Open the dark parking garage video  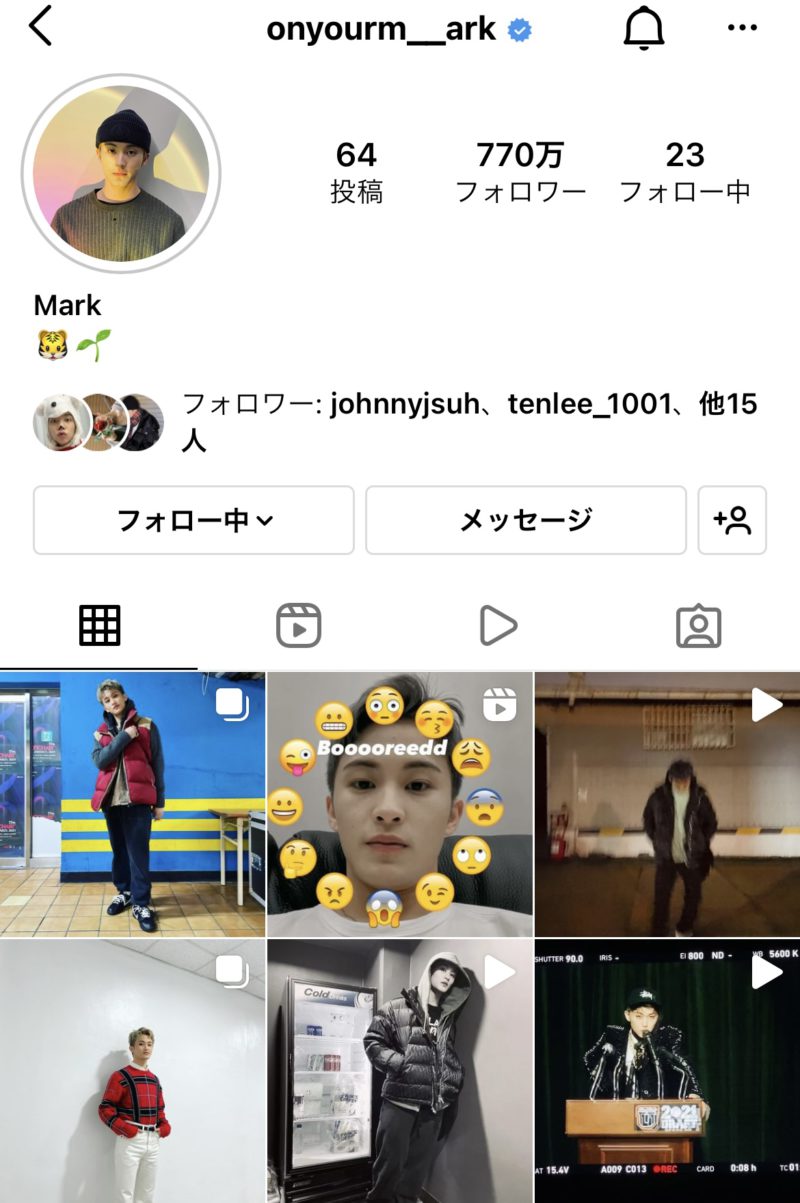[667, 804]
